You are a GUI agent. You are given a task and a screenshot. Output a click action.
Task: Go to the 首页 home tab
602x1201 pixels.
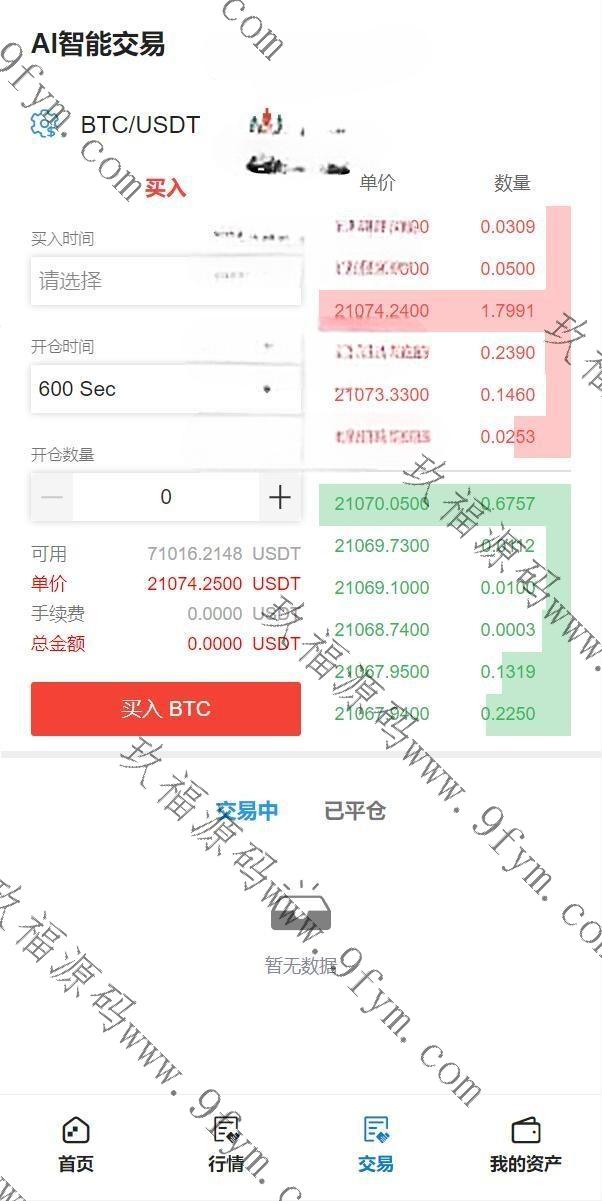[76, 1145]
